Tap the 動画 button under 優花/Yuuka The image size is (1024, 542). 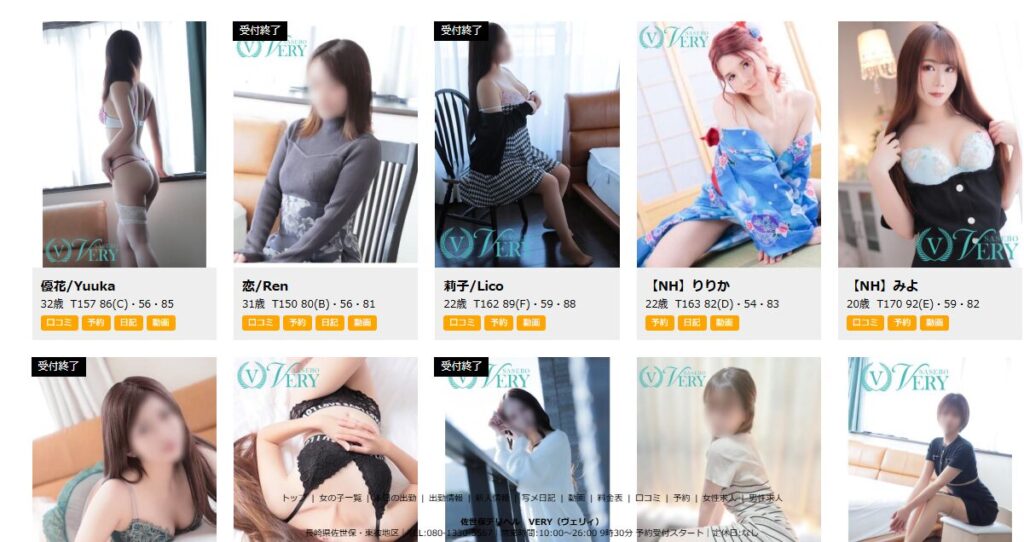point(160,323)
